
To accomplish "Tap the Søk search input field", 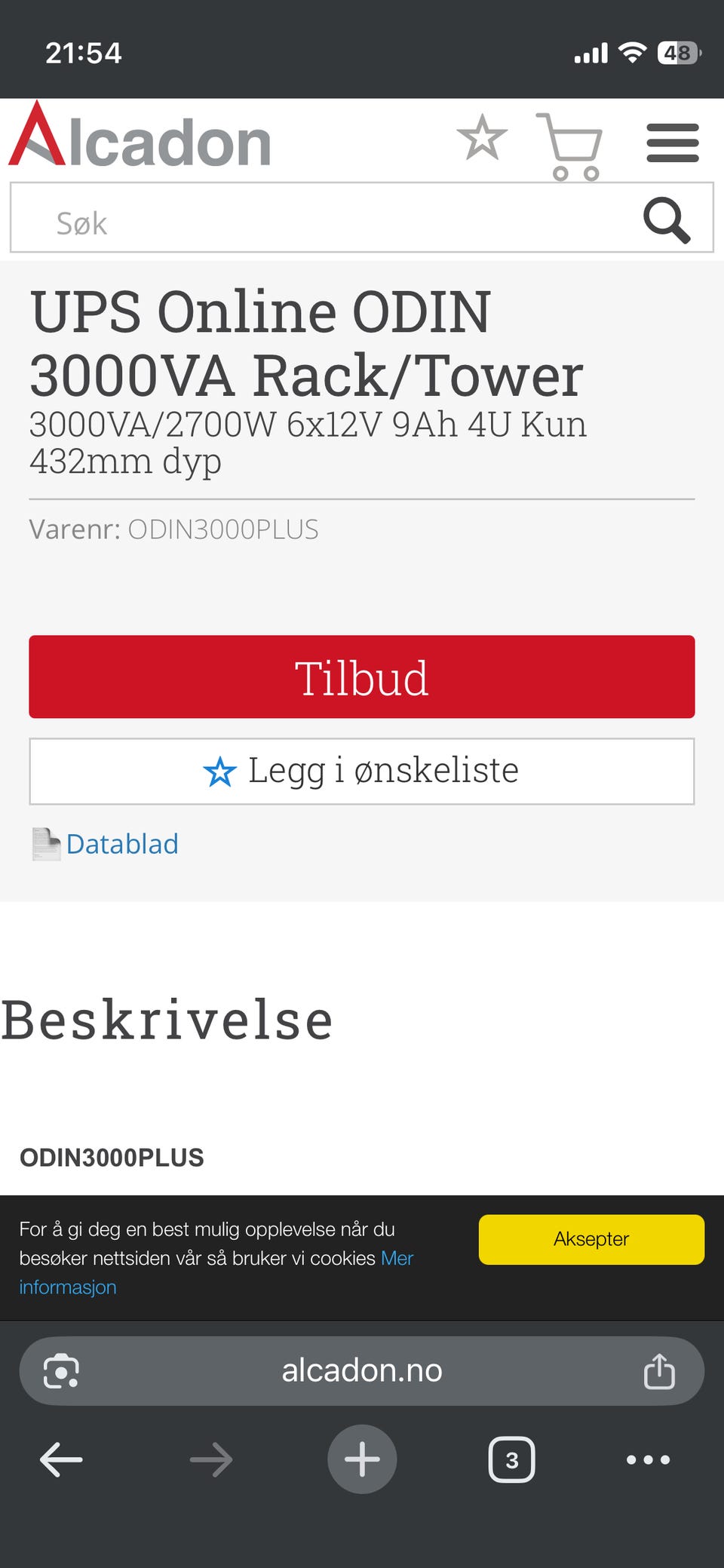I will [302, 220].
